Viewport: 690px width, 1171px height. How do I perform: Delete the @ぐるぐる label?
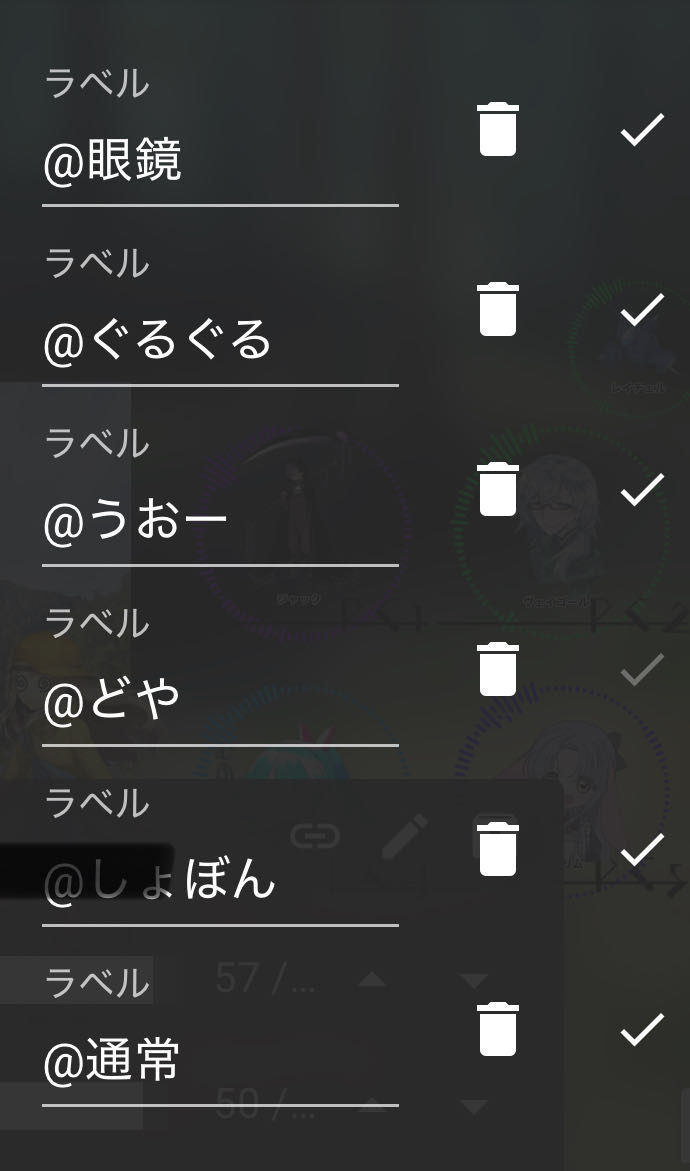(x=498, y=309)
